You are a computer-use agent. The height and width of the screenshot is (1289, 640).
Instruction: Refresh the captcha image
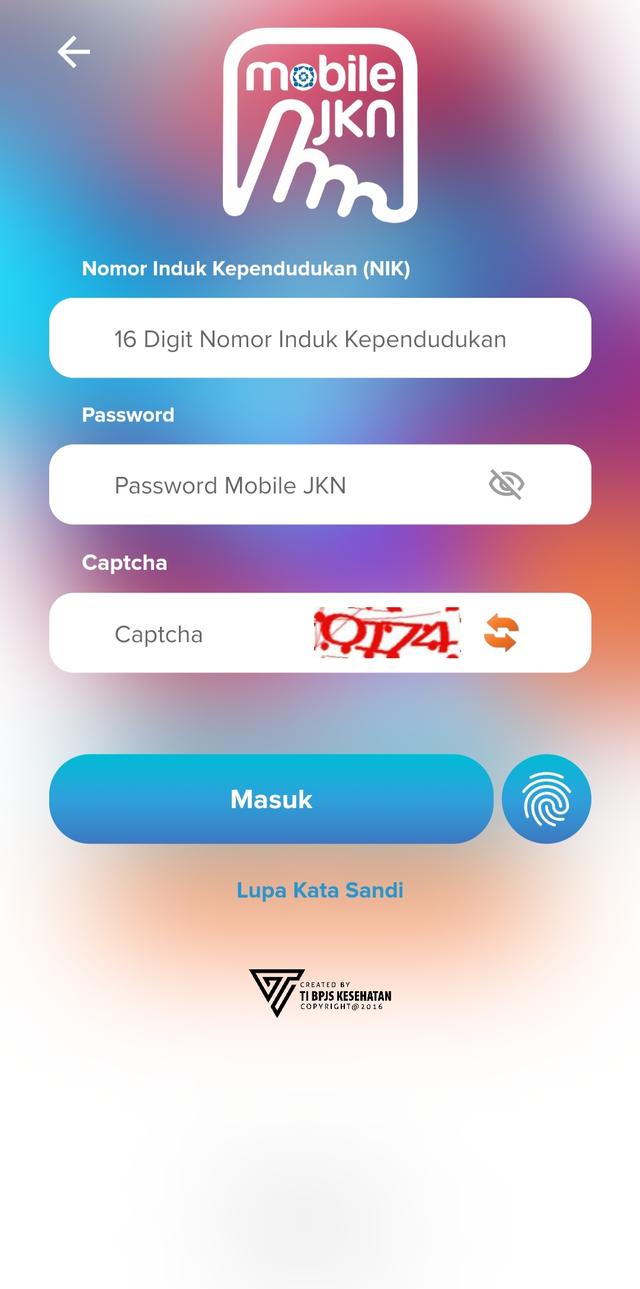(501, 633)
